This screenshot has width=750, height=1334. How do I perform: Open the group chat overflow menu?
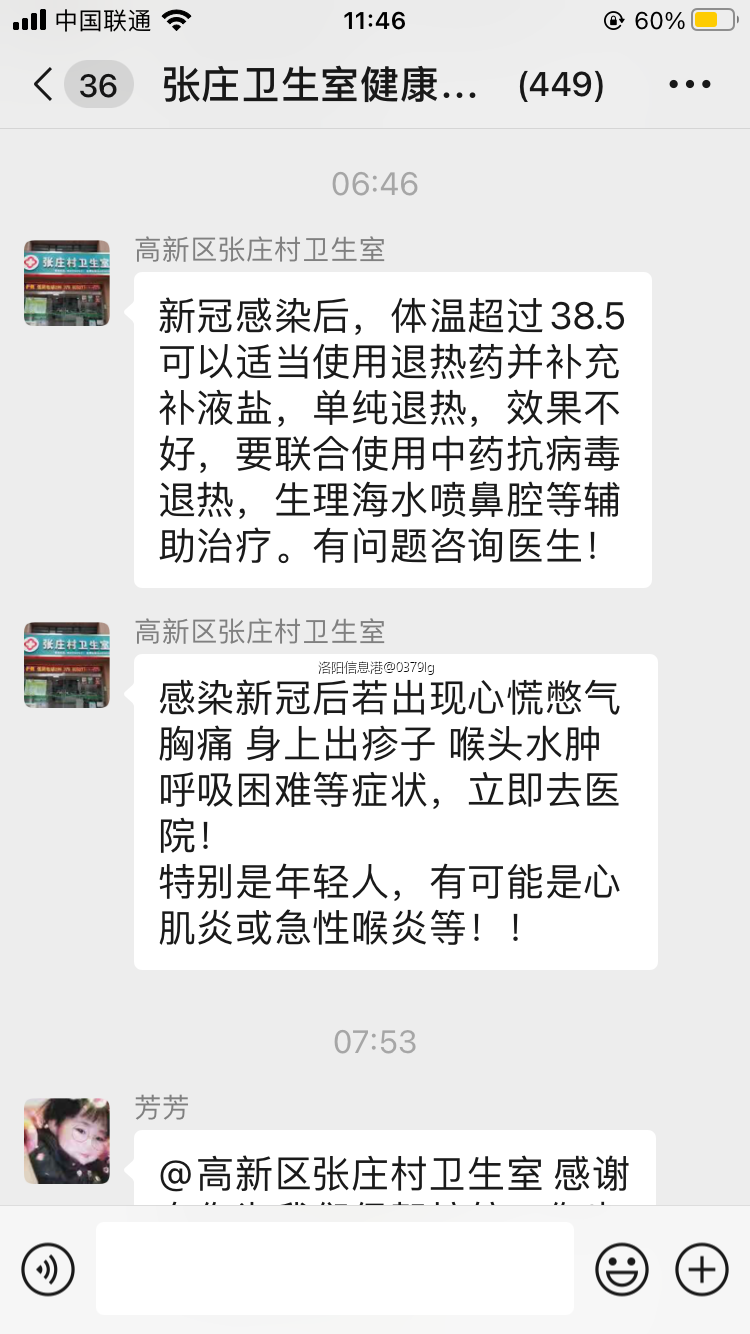pos(689,85)
